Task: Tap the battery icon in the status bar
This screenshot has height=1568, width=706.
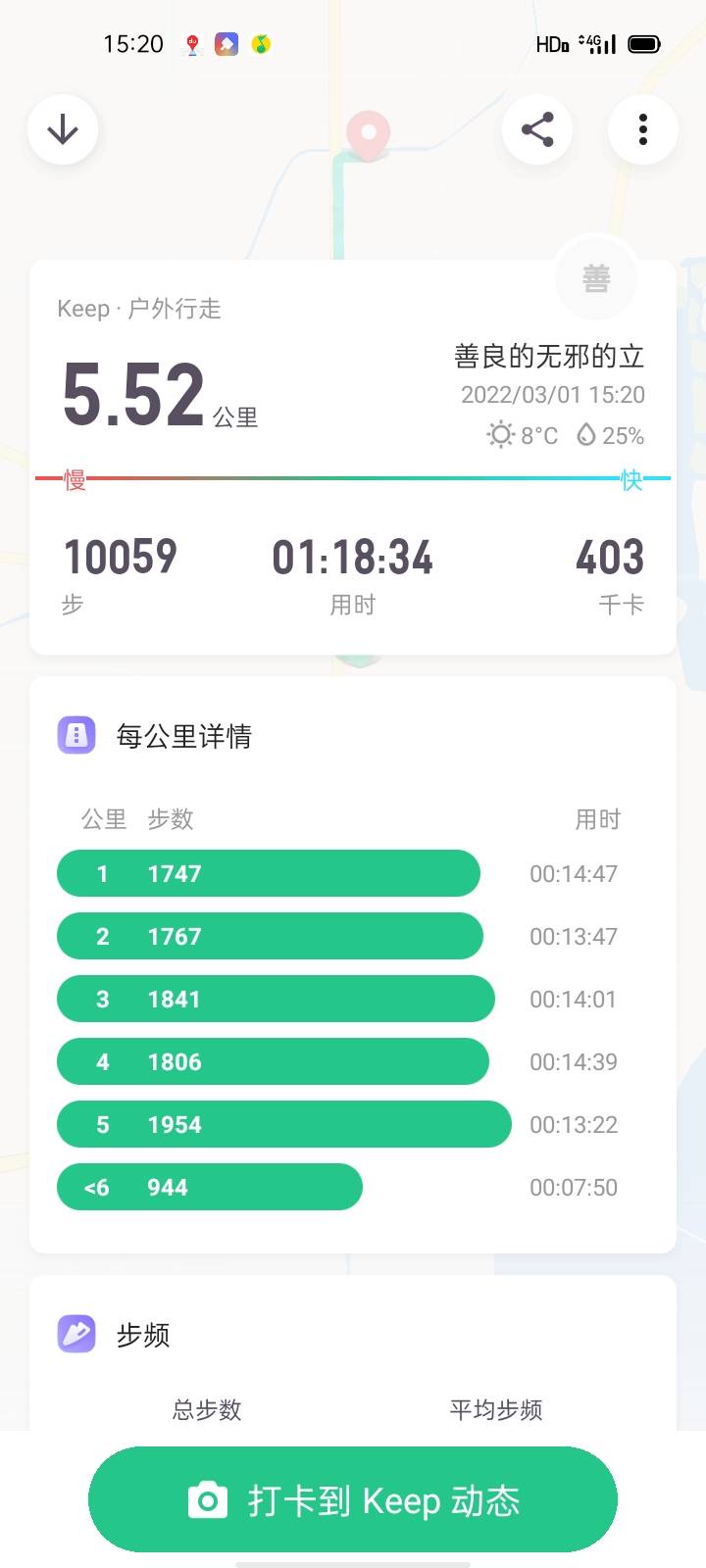Action: [642, 43]
